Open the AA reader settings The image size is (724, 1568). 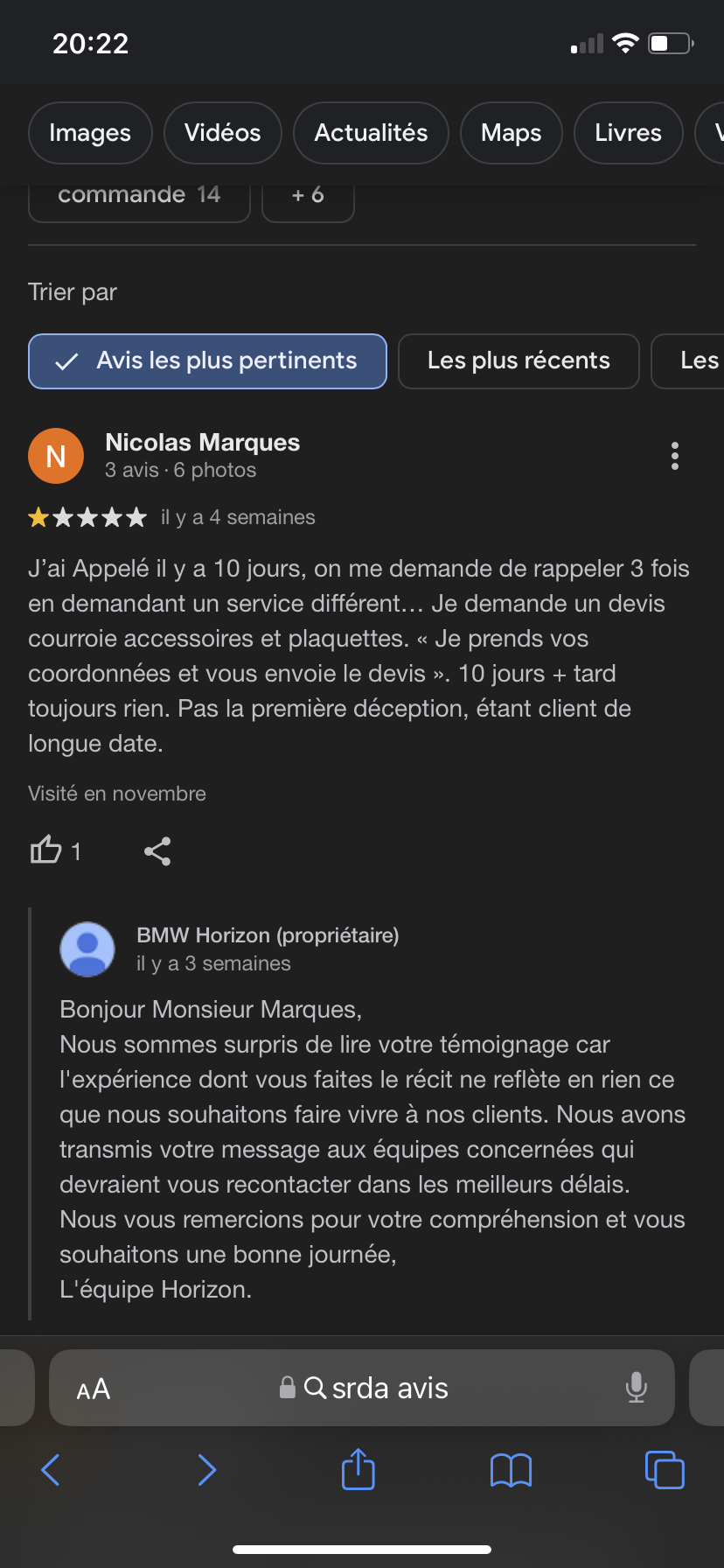[93, 1389]
